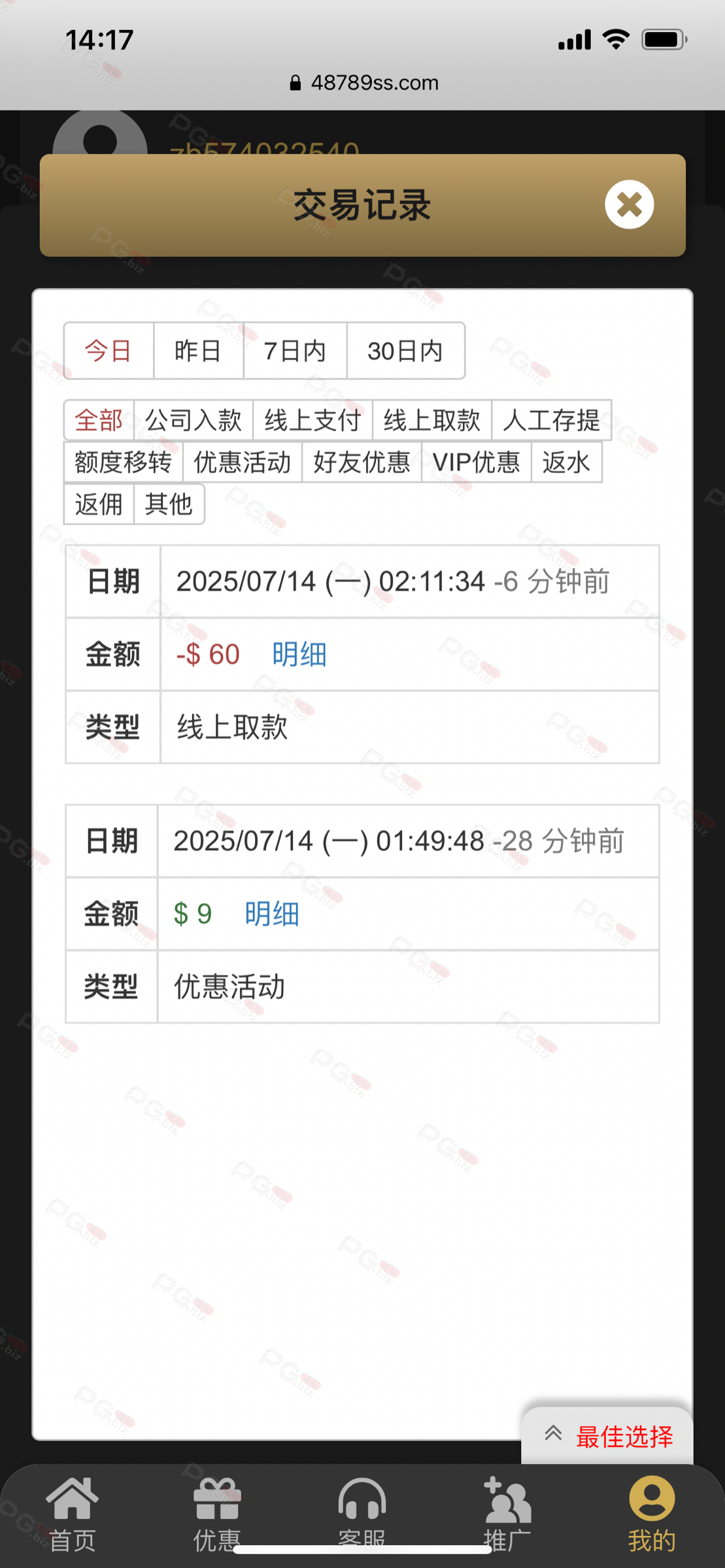Filter by VIP优惠
725x1568 pixels.
coord(476,462)
